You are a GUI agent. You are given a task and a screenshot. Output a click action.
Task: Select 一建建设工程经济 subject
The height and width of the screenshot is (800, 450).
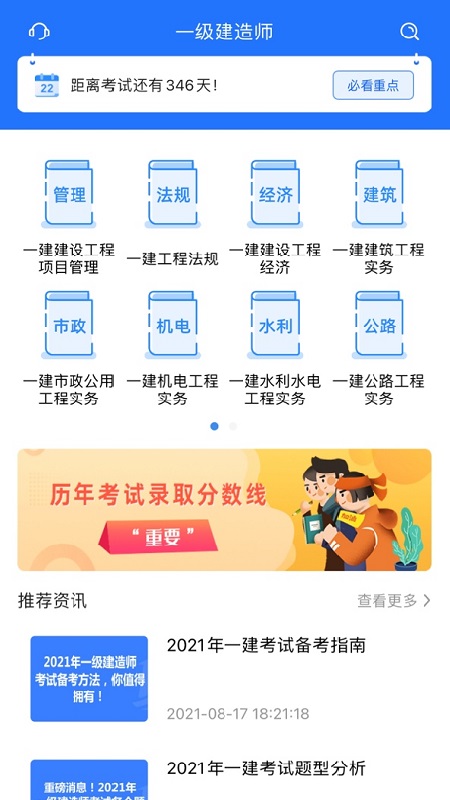point(275,217)
